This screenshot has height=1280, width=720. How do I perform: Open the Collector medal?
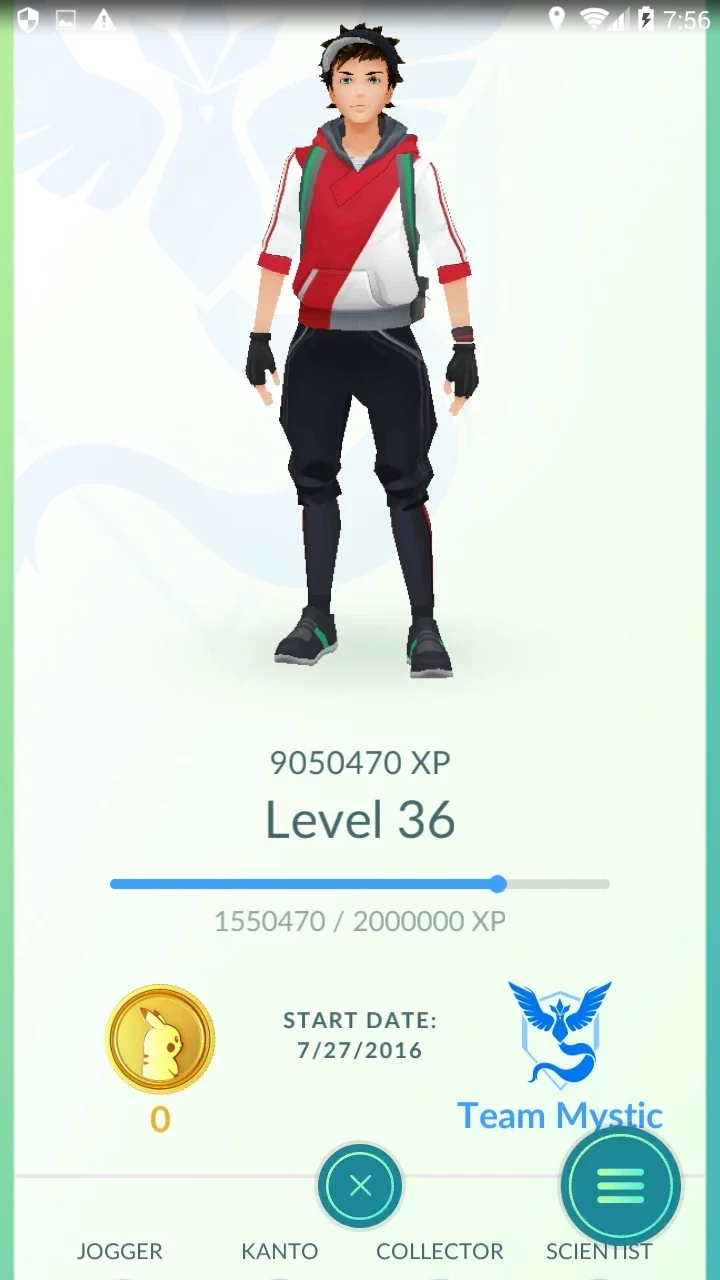point(440,1251)
